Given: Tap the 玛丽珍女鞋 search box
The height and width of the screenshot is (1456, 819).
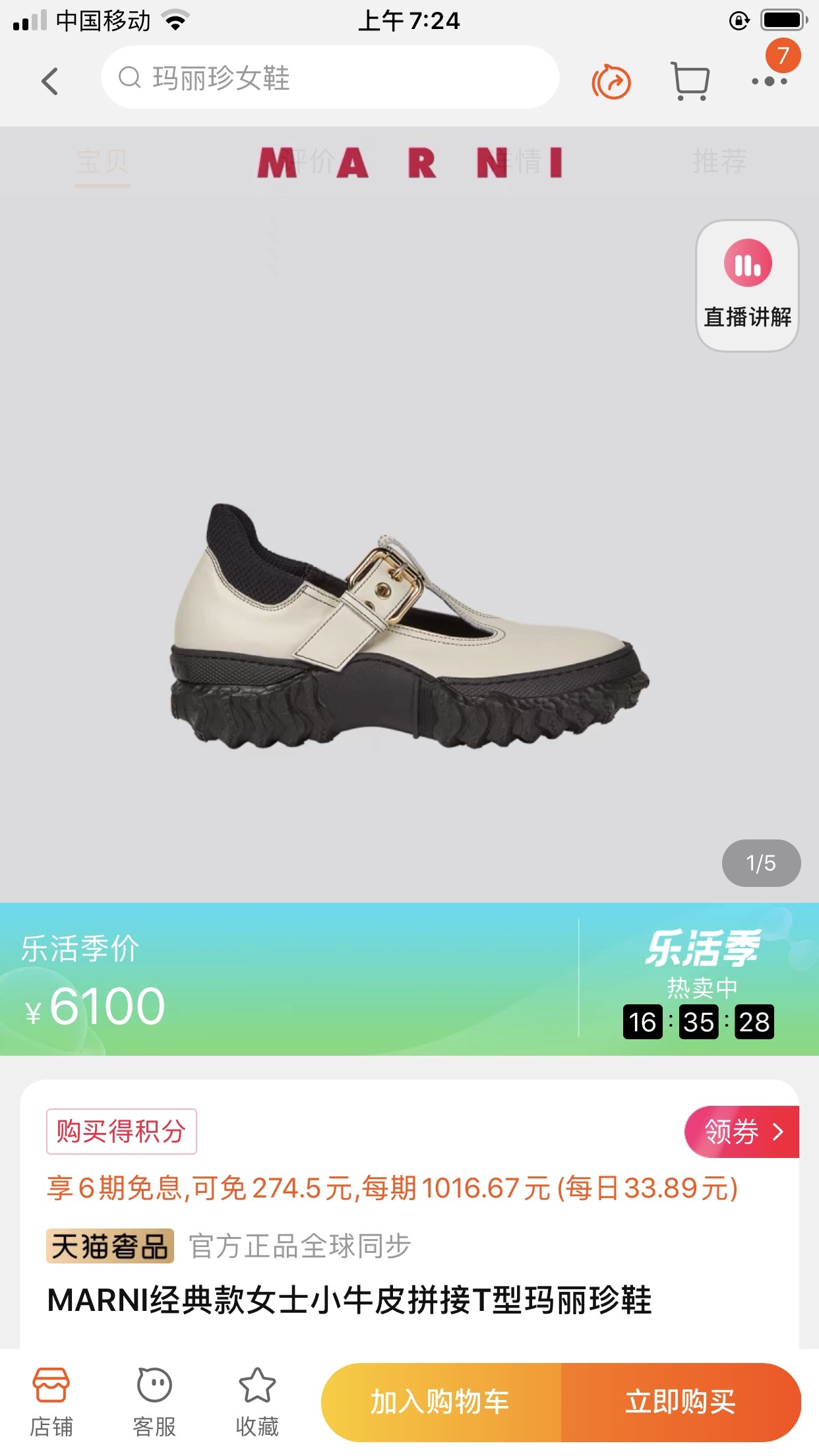Looking at the screenshot, I should (x=330, y=78).
